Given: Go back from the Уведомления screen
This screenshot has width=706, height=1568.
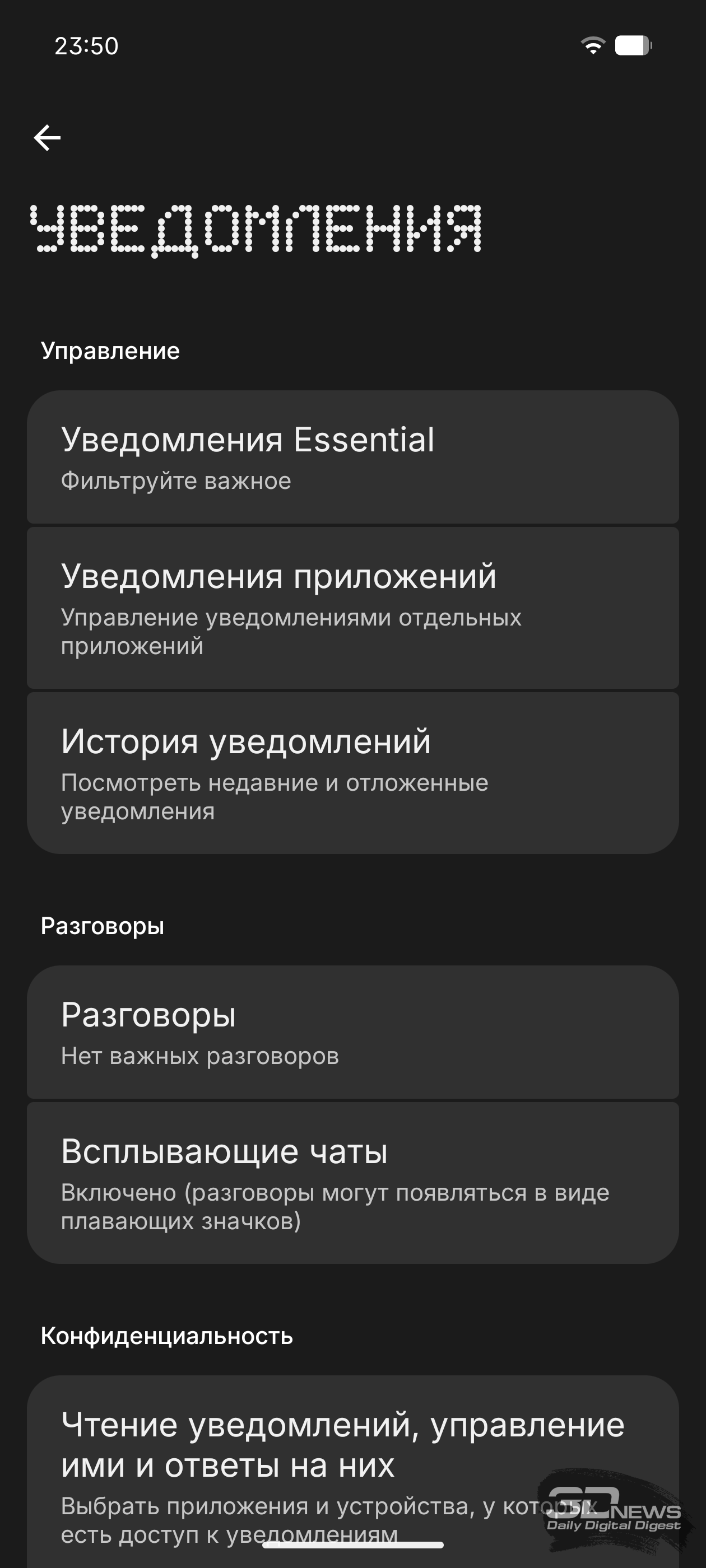Looking at the screenshot, I should [47, 138].
